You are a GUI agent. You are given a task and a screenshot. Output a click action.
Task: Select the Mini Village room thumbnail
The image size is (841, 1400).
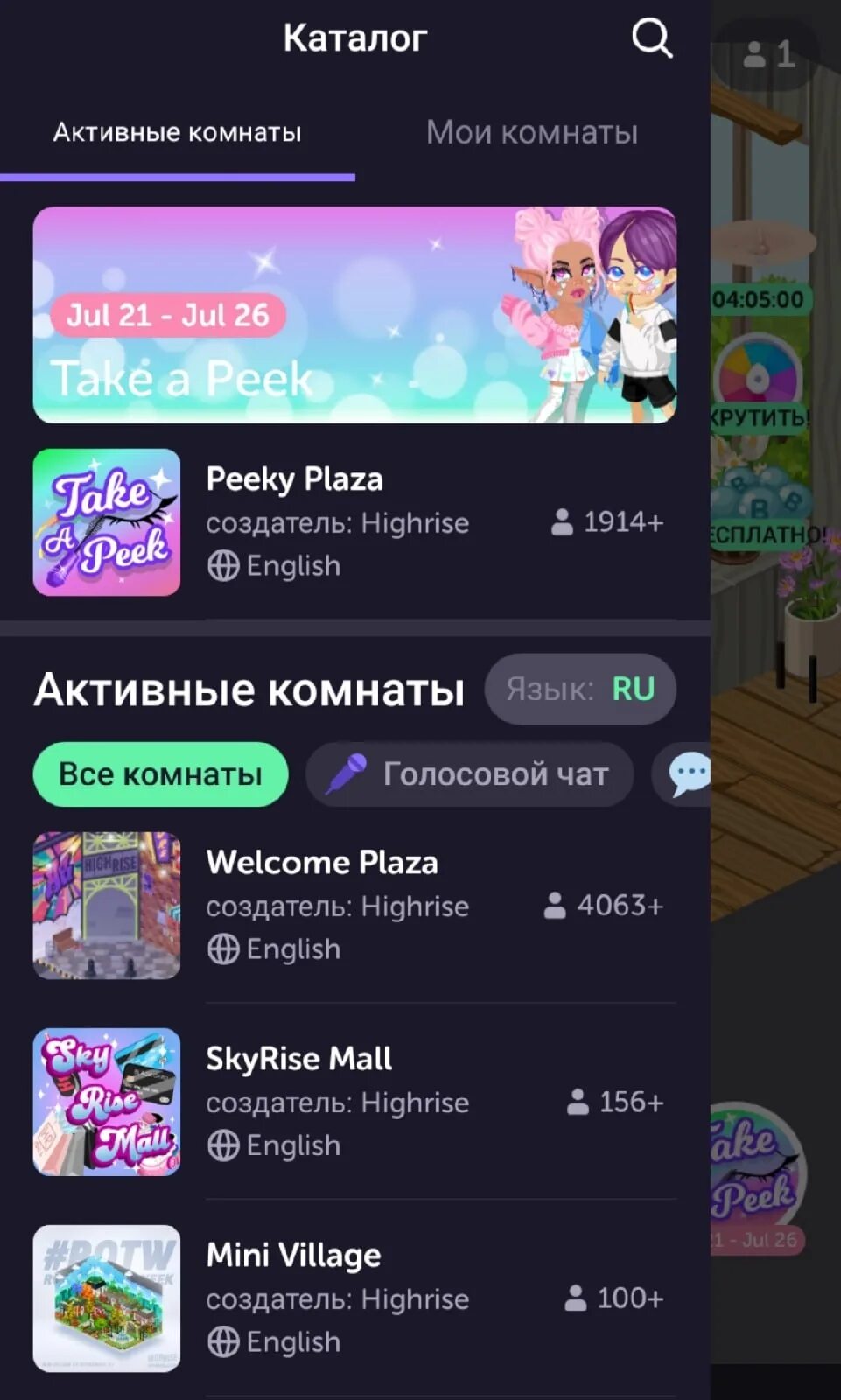[106, 1298]
